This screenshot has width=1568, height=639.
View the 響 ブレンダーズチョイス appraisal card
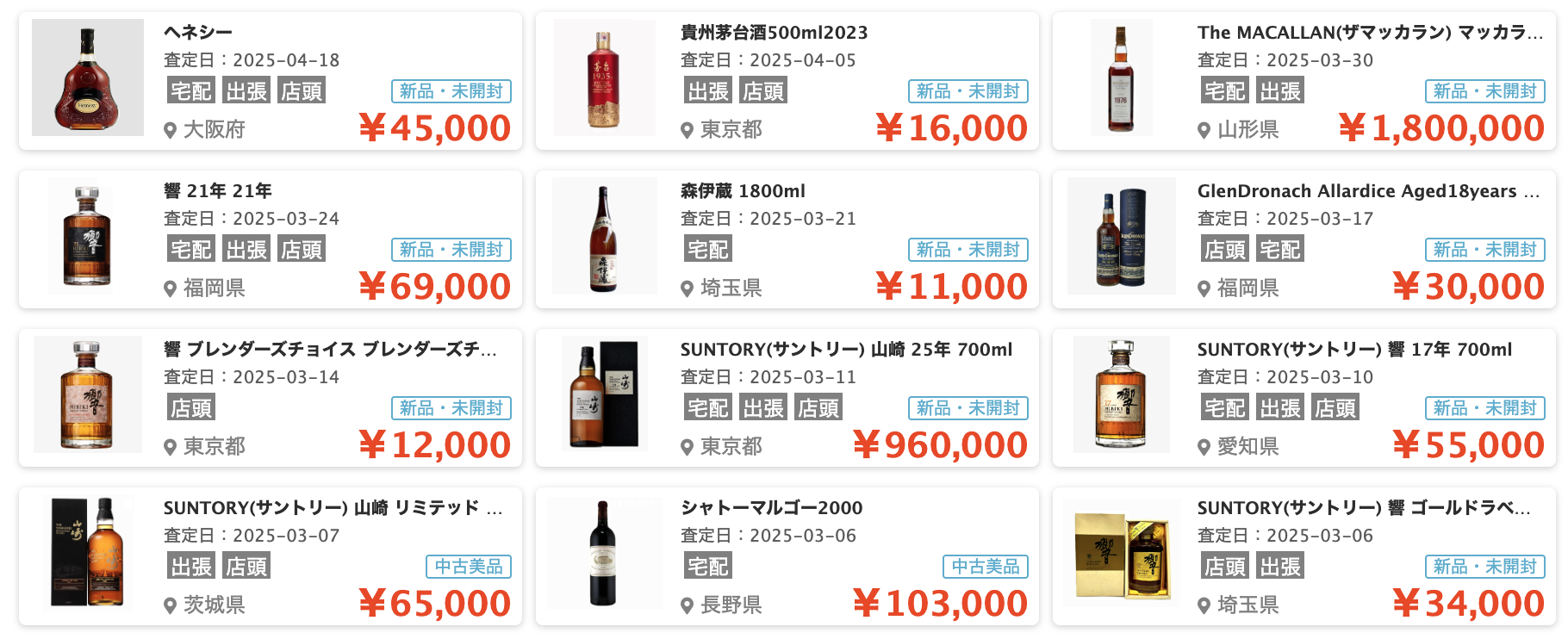pyautogui.click(x=270, y=398)
